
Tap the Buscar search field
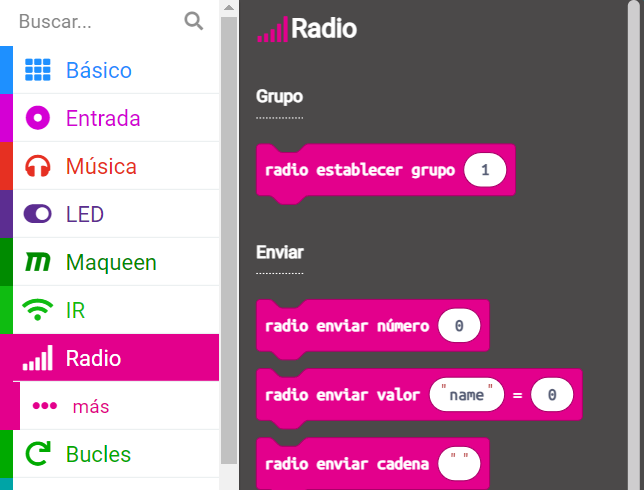coord(95,21)
